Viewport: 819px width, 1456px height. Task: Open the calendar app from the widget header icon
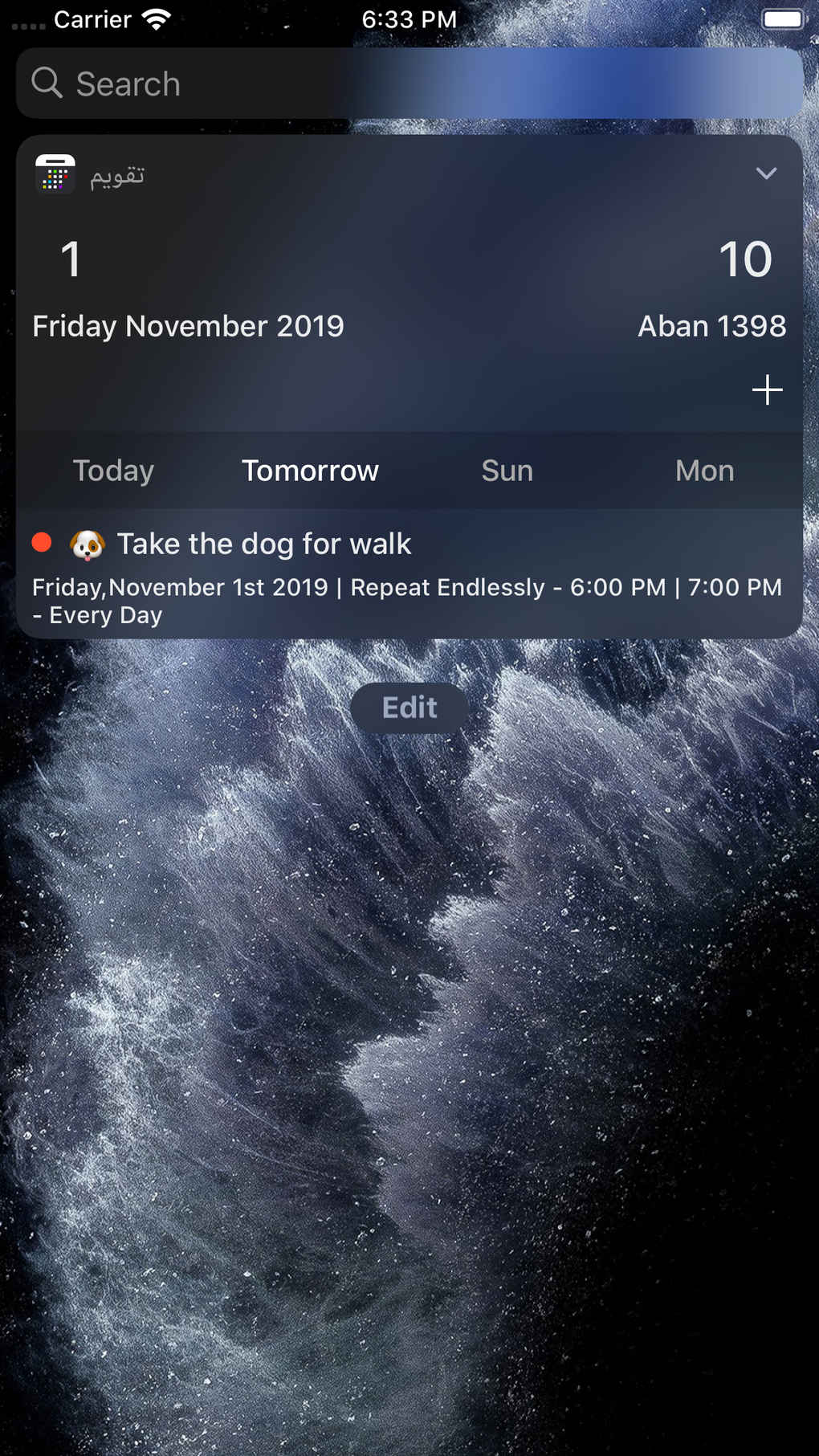click(55, 174)
